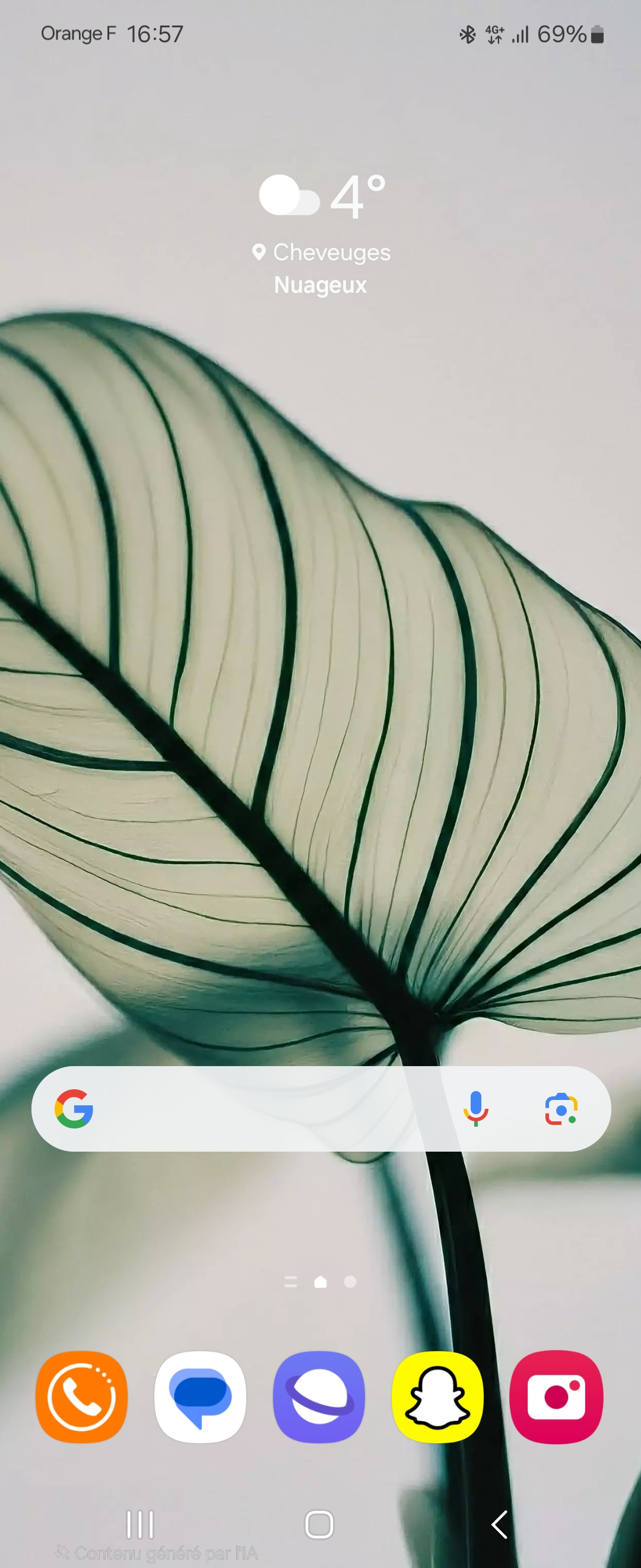Start a Google voice search

475,1108
